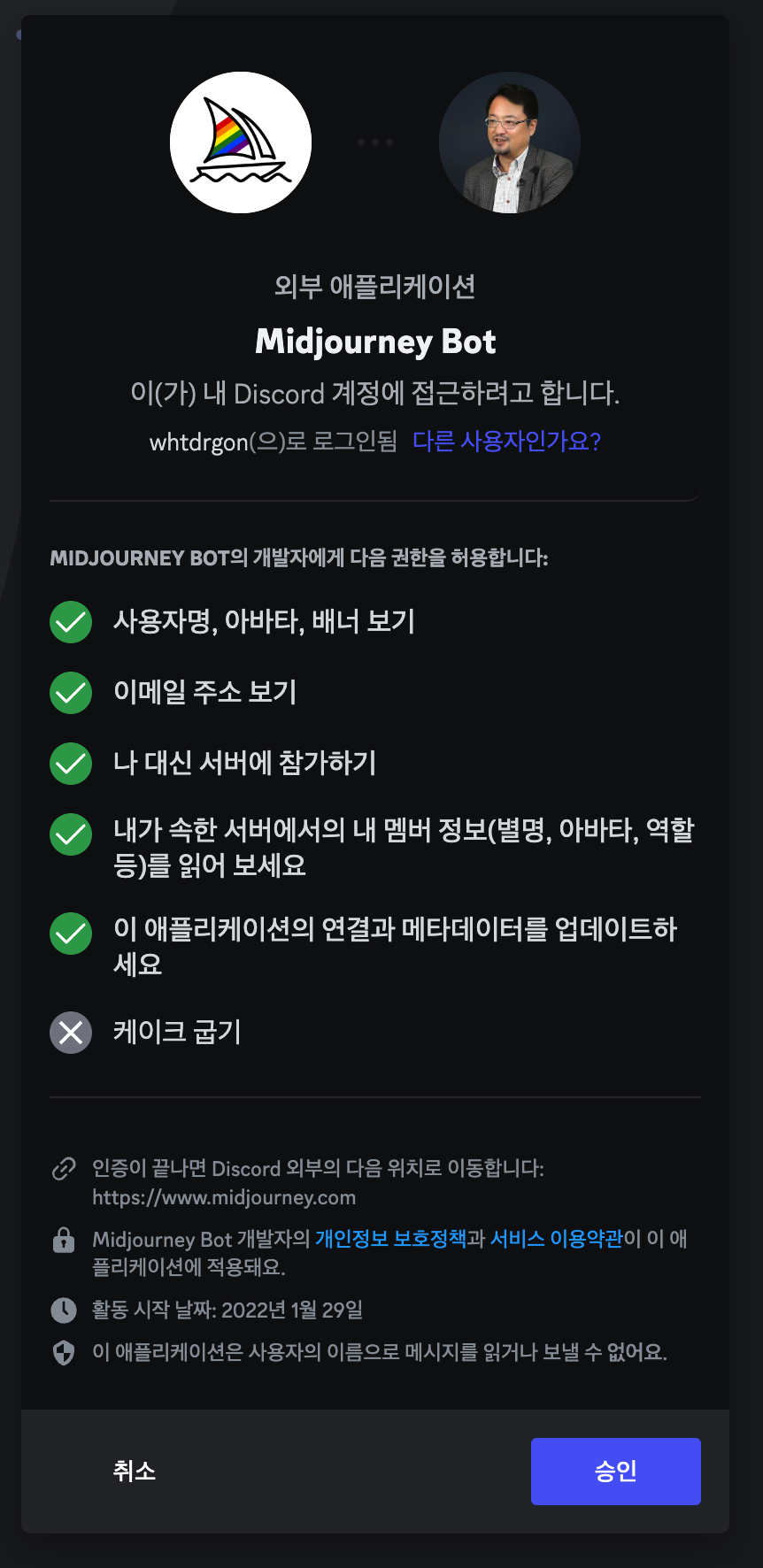This screenshot has height=1568, width=763.
Task: Click the green checkmark beside '이메일 주소 보기'
Action: coord(71,694)
